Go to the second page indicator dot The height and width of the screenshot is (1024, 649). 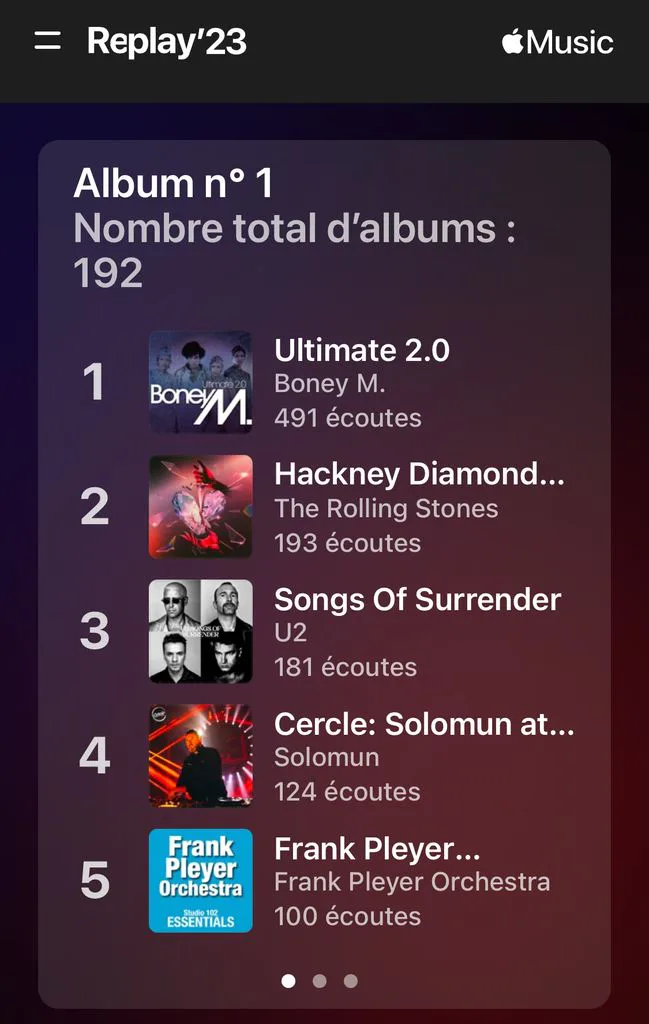click(319, 981)
